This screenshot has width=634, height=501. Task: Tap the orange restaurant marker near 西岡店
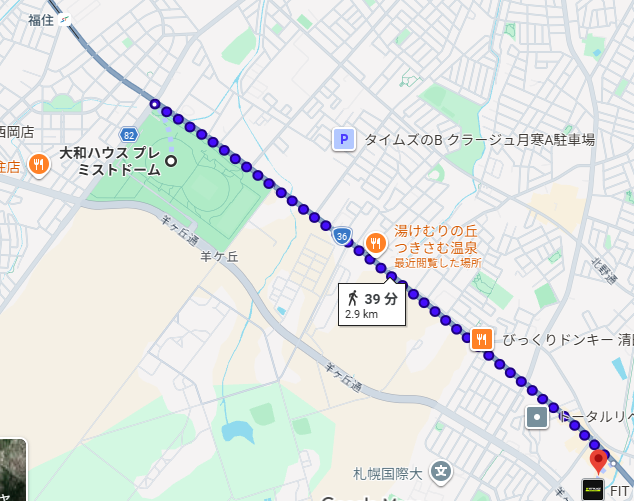38,164
